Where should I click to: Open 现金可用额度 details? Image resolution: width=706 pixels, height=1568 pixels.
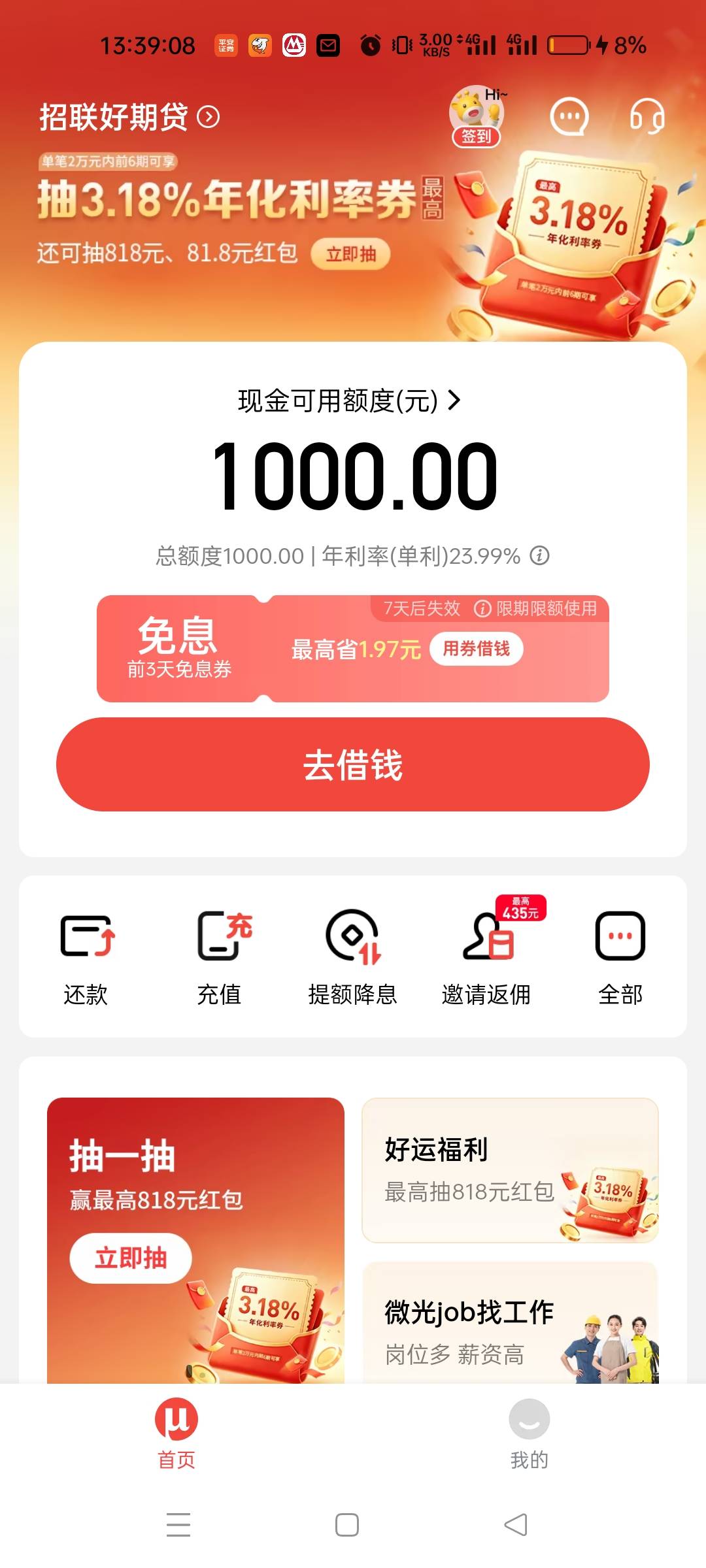pos(350,400)
